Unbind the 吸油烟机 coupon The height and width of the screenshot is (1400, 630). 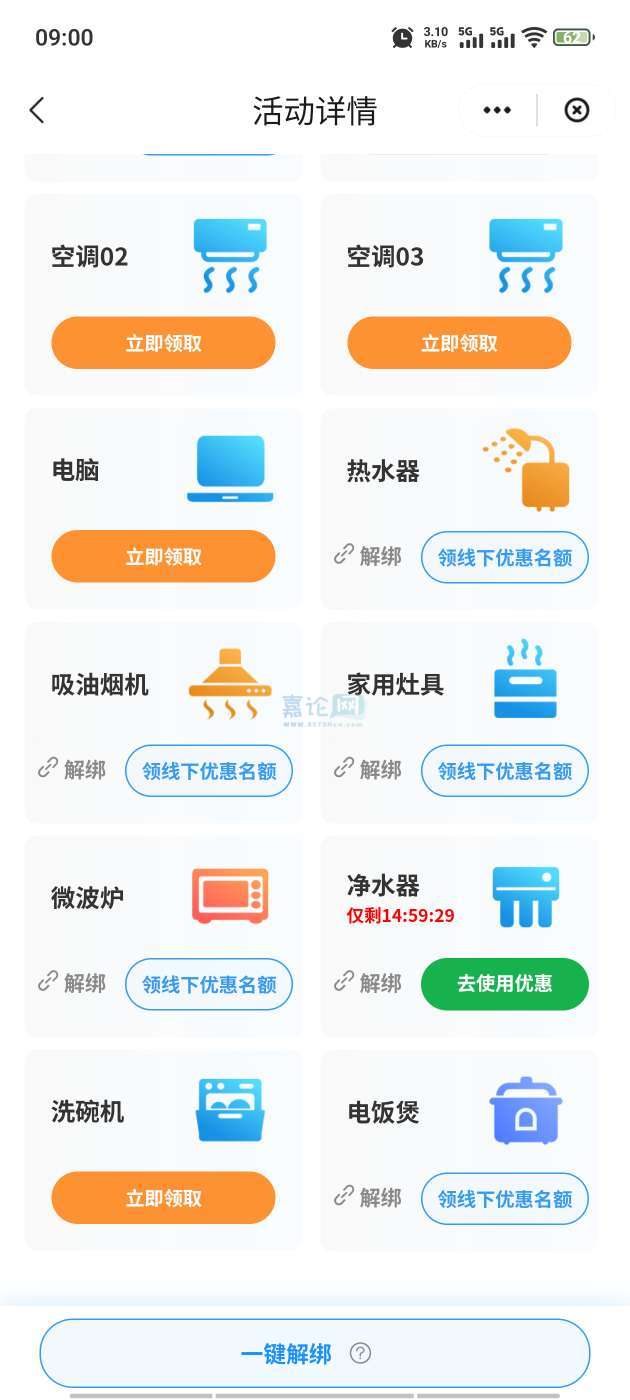[x=72, y=769]
